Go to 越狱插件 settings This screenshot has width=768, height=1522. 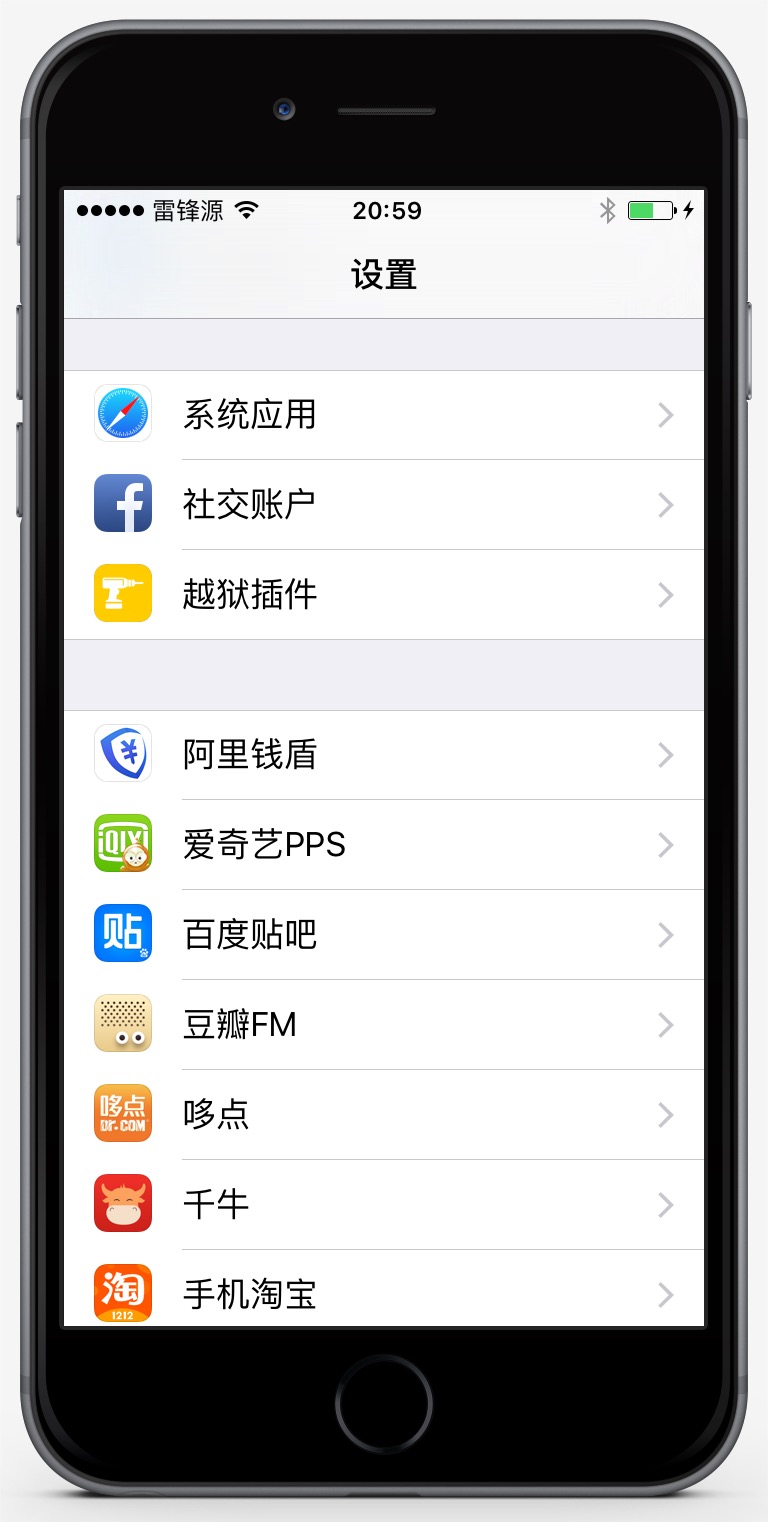[x=384, y=595]
